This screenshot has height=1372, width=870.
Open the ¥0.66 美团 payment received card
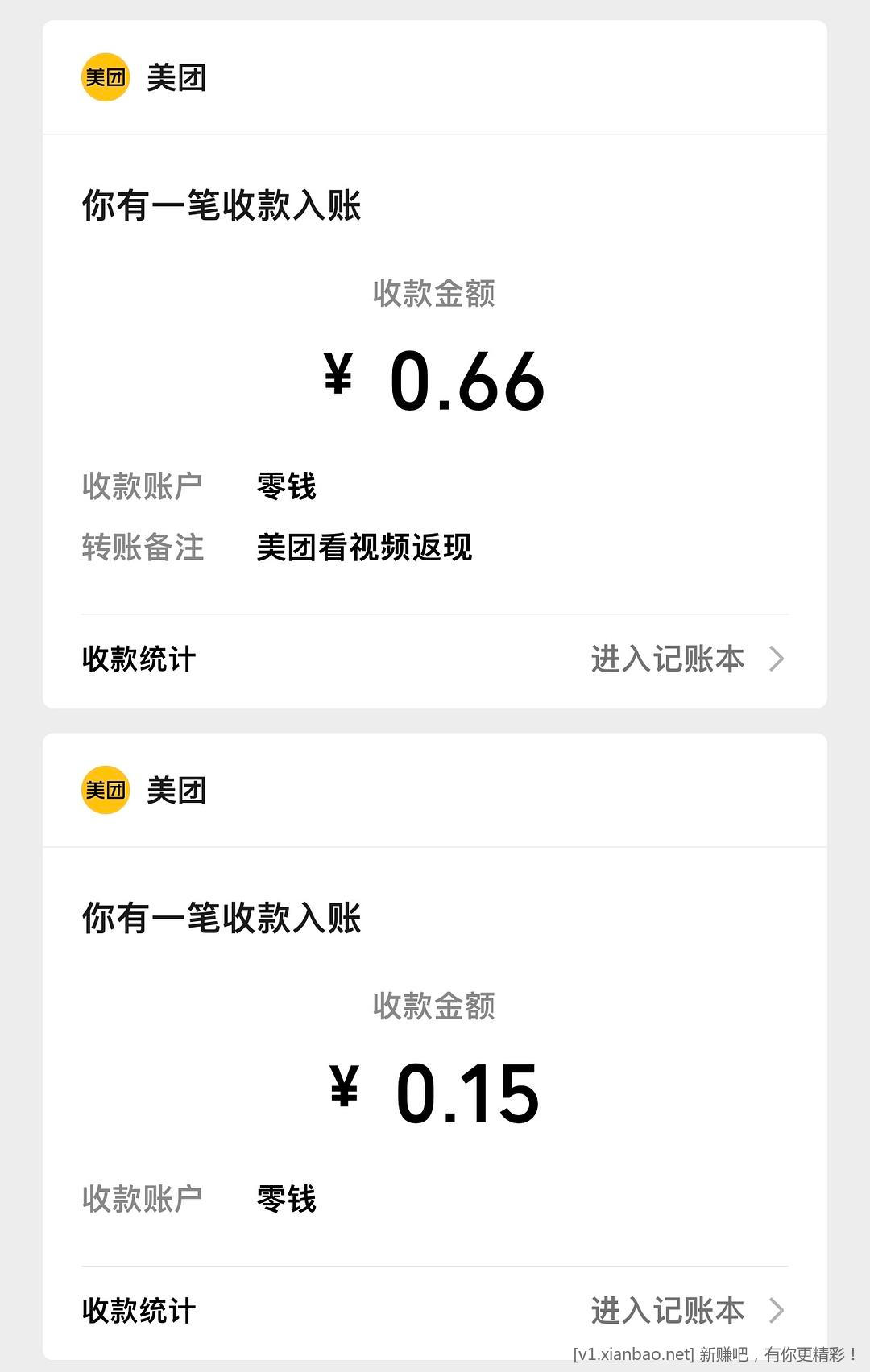(x=434, y=378)
